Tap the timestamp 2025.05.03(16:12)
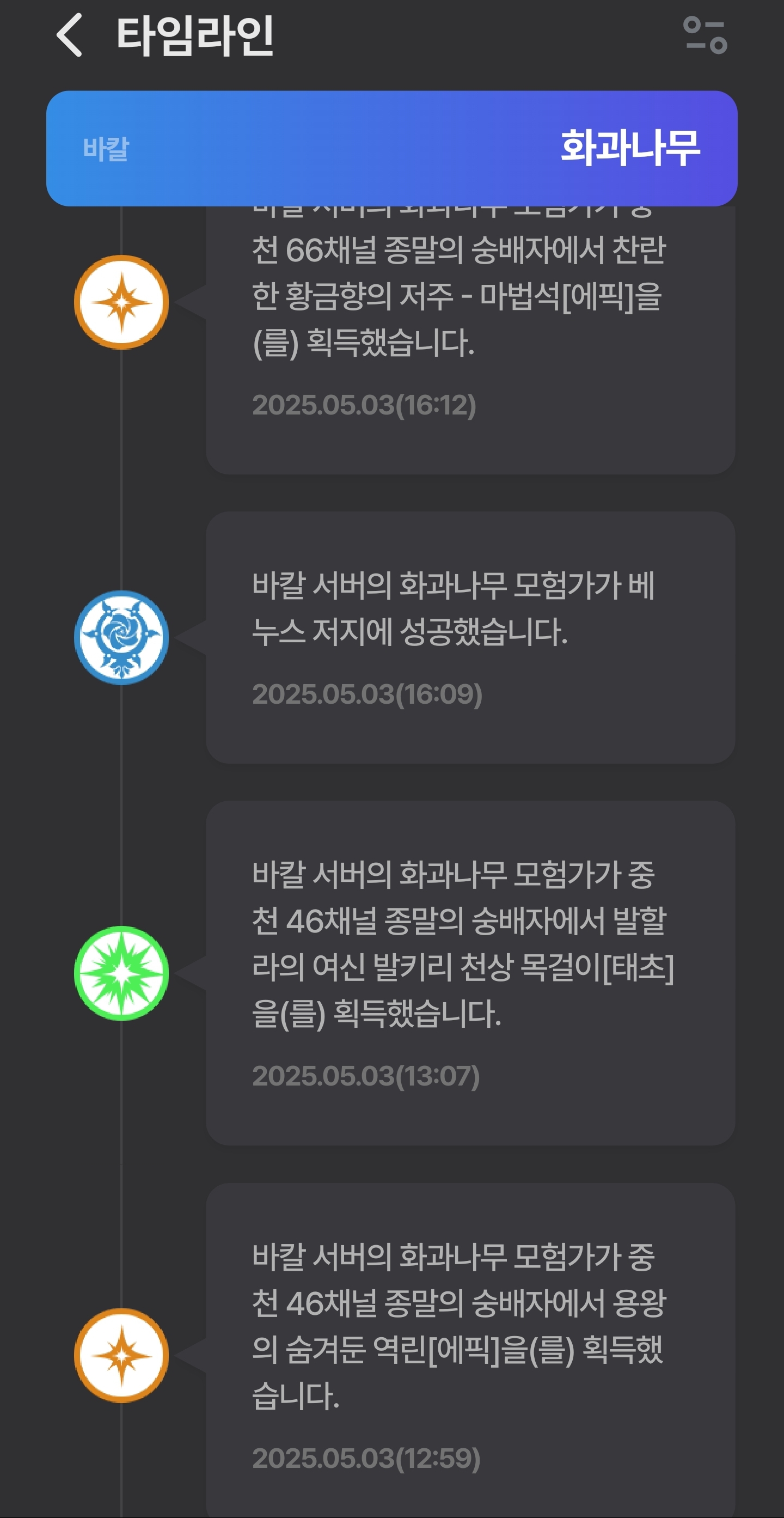 coord(364,404)
